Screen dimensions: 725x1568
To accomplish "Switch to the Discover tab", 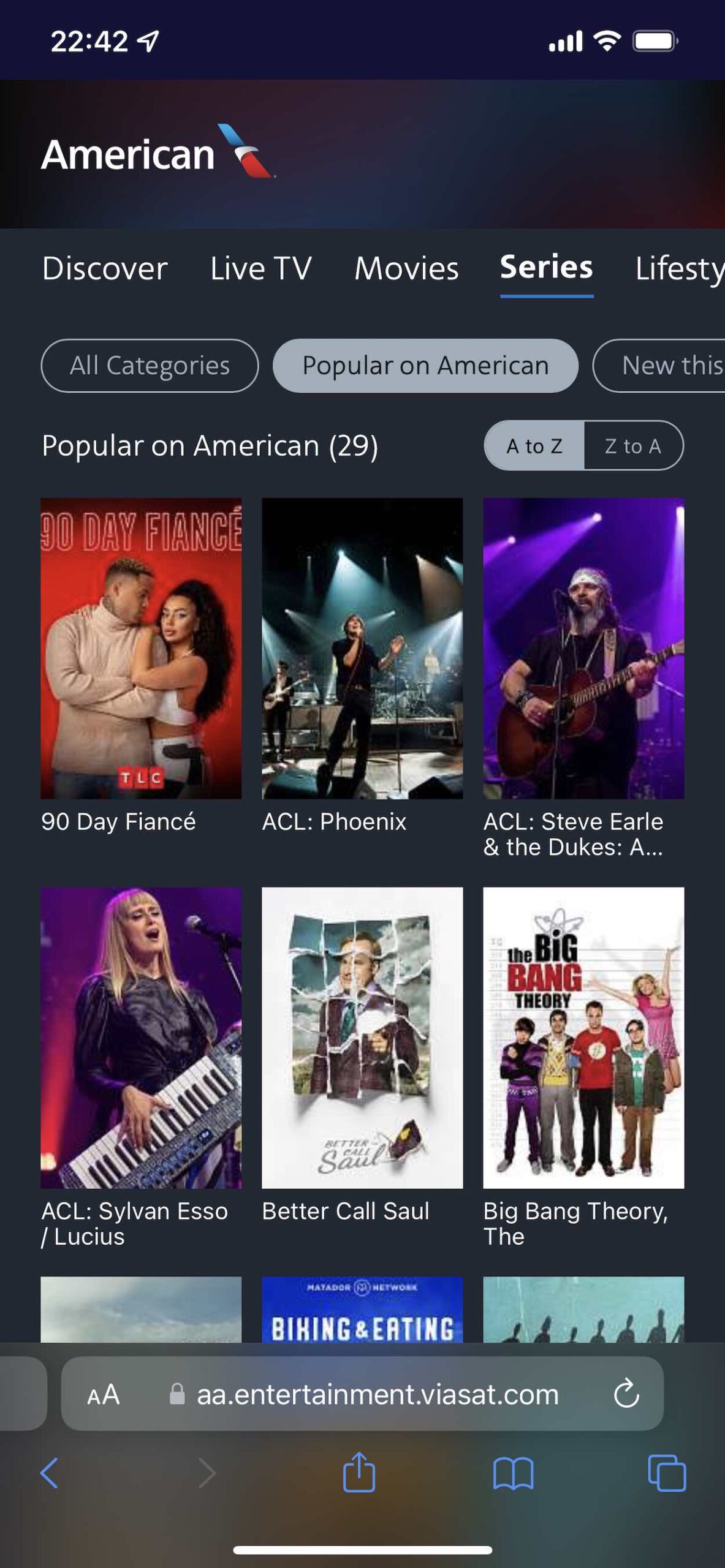I will click(x=104, y=268).
